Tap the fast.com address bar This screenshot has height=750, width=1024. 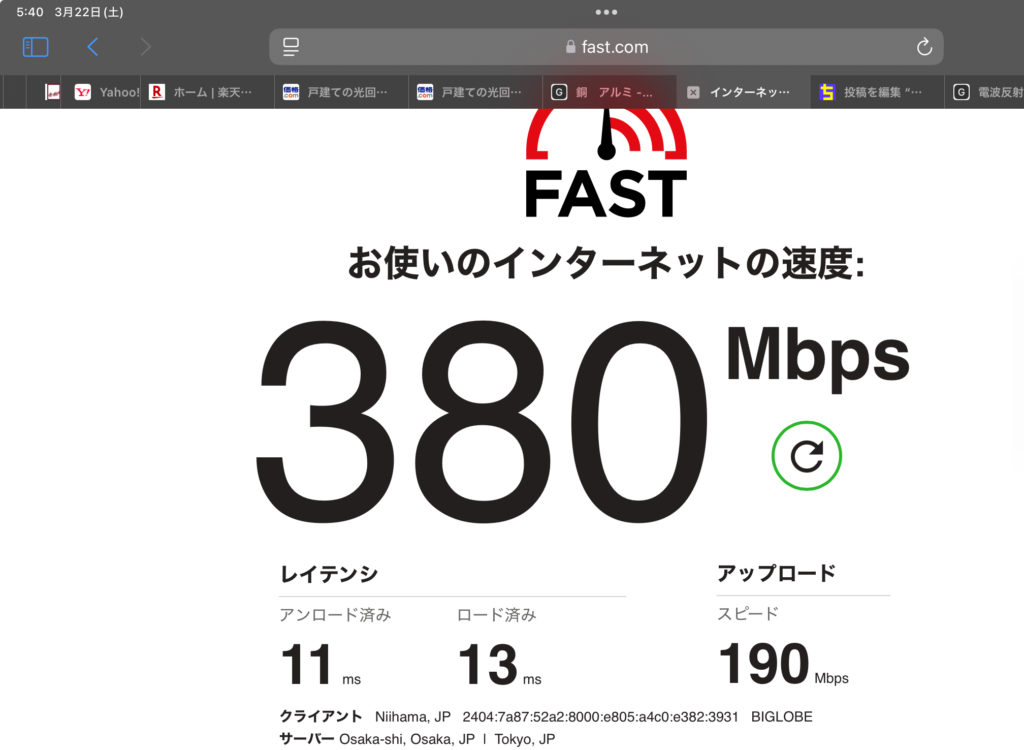coord(606,47)
